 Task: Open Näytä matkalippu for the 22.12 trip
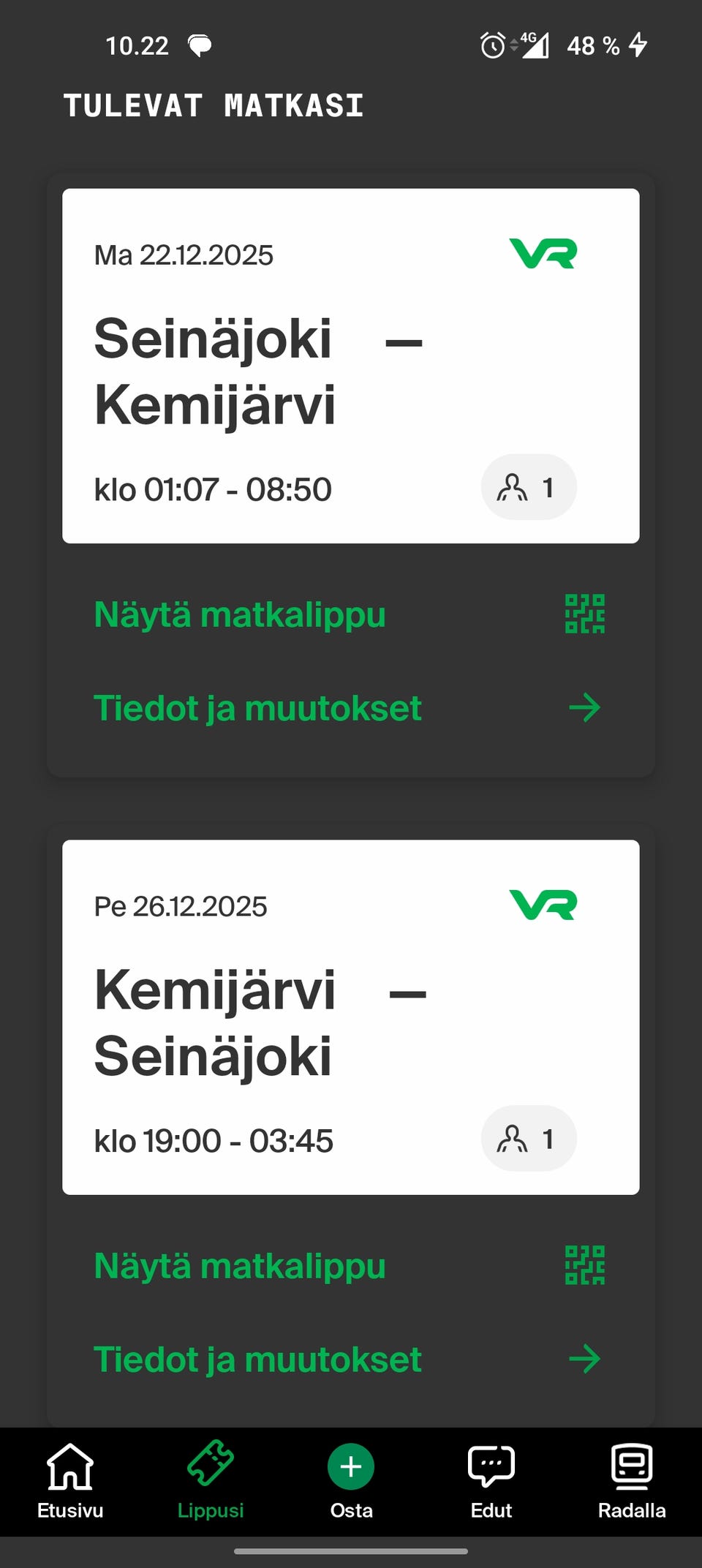click(x=240, y=614)
